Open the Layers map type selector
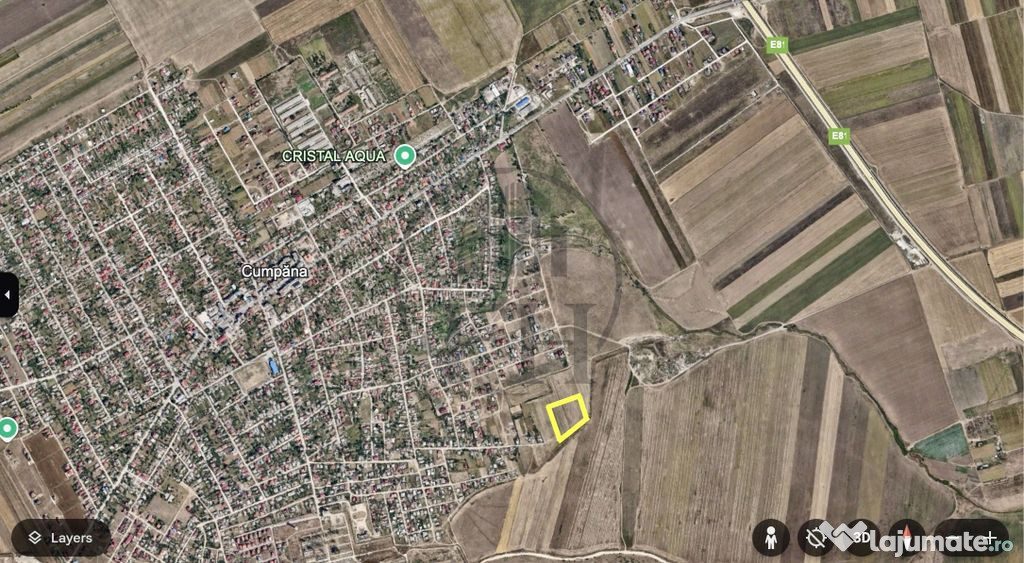The image size is (1024, 563). click(60, 538)
